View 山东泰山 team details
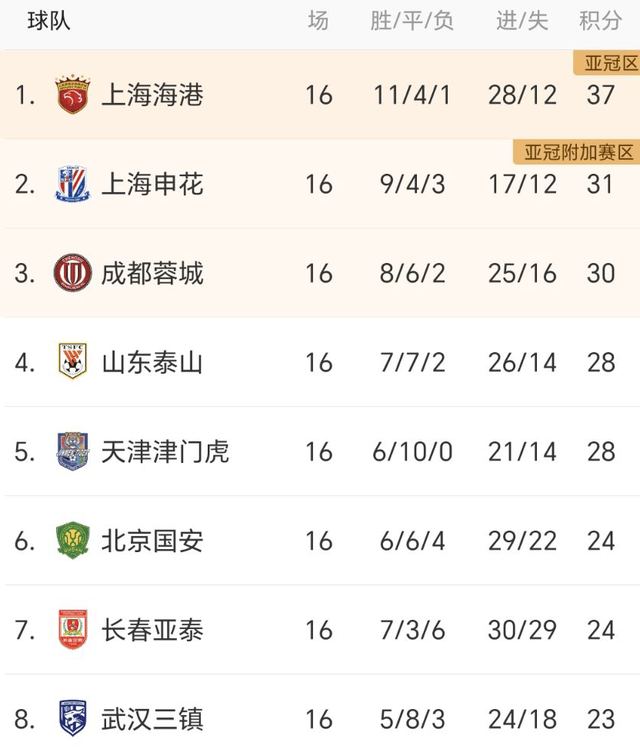The height and width of the screenshot is (749, 640). [152, 362]
